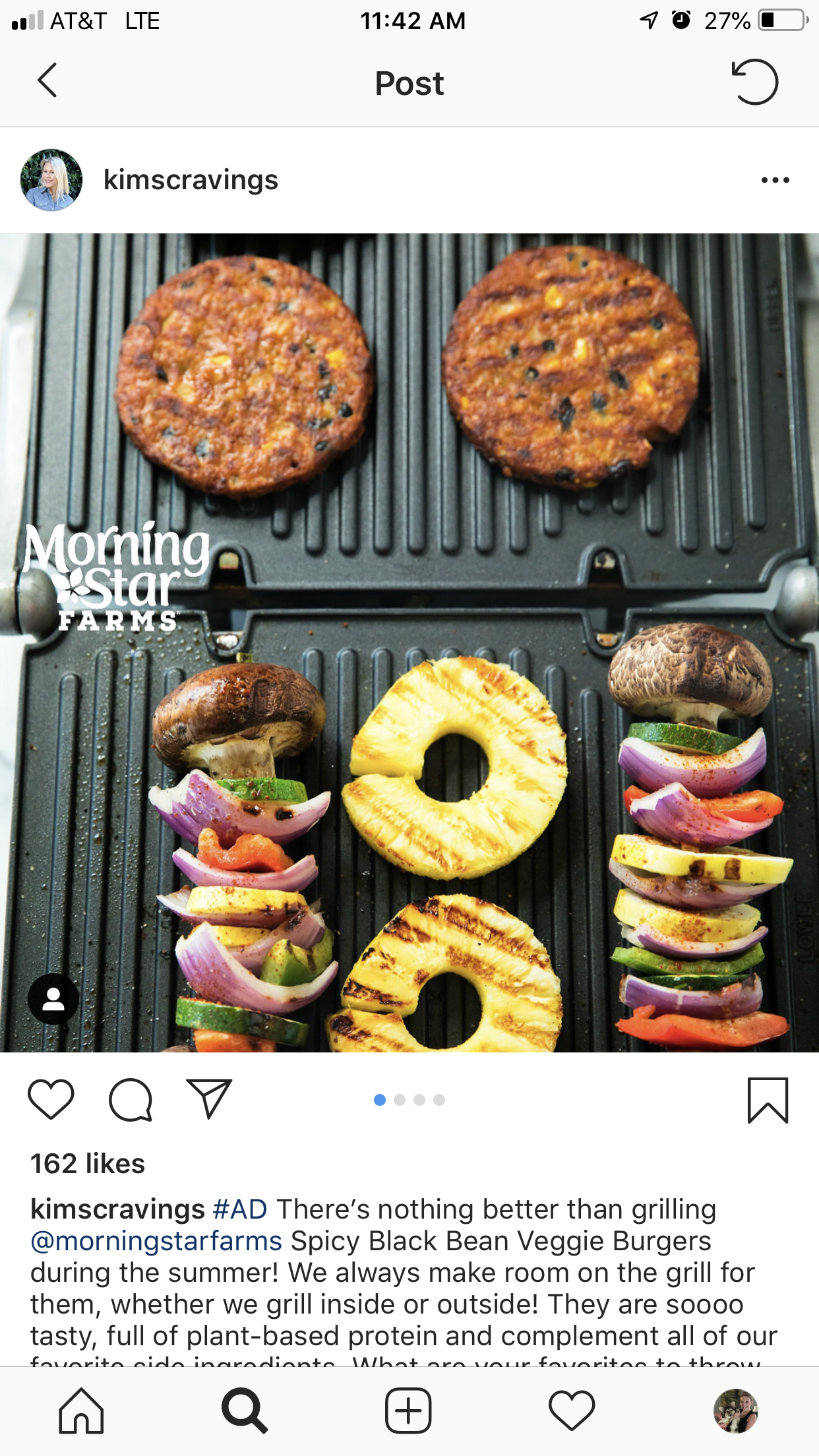This screenshot has width=819, height=1456.
Task: Save the post with the bookmark icon
Action: [768, 1100]
